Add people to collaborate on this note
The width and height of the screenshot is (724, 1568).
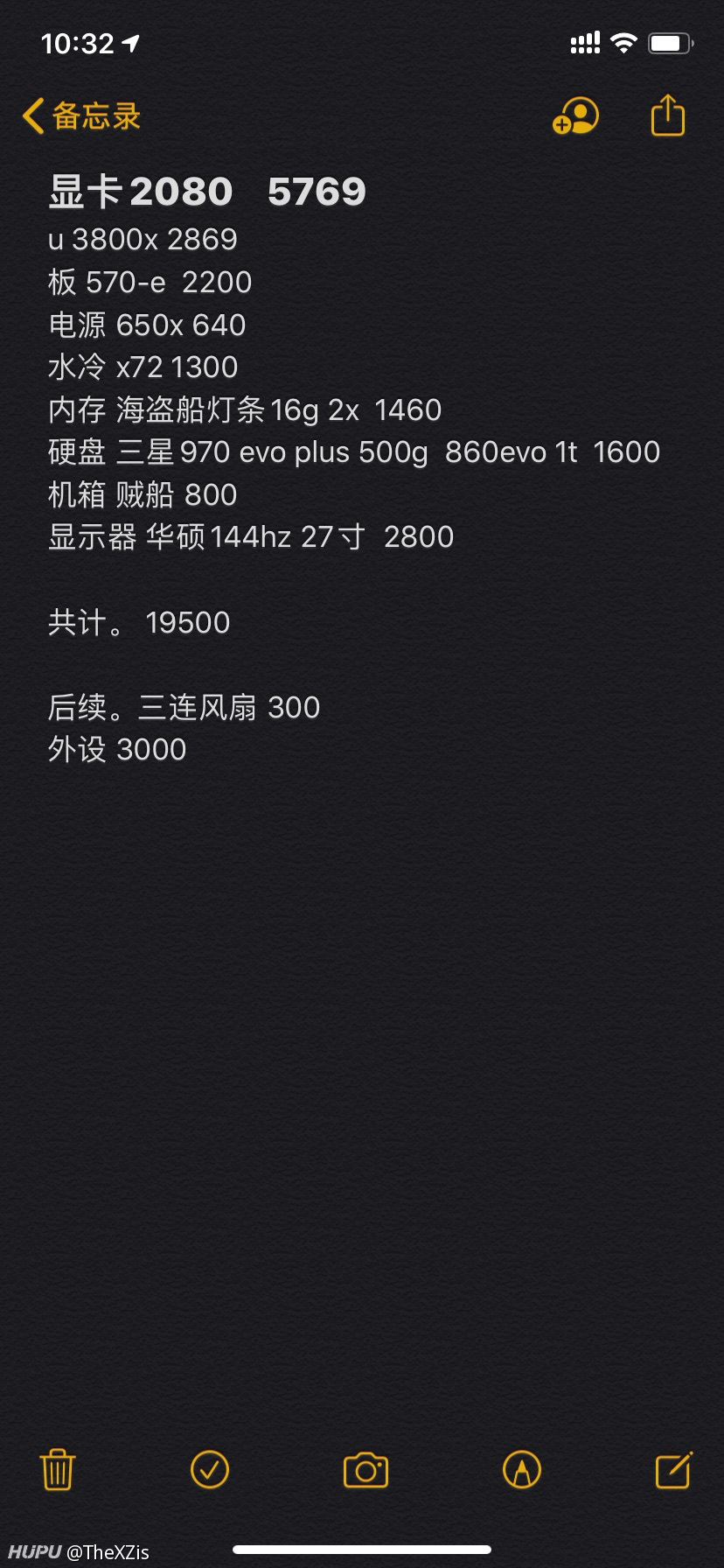pos(575,116)
